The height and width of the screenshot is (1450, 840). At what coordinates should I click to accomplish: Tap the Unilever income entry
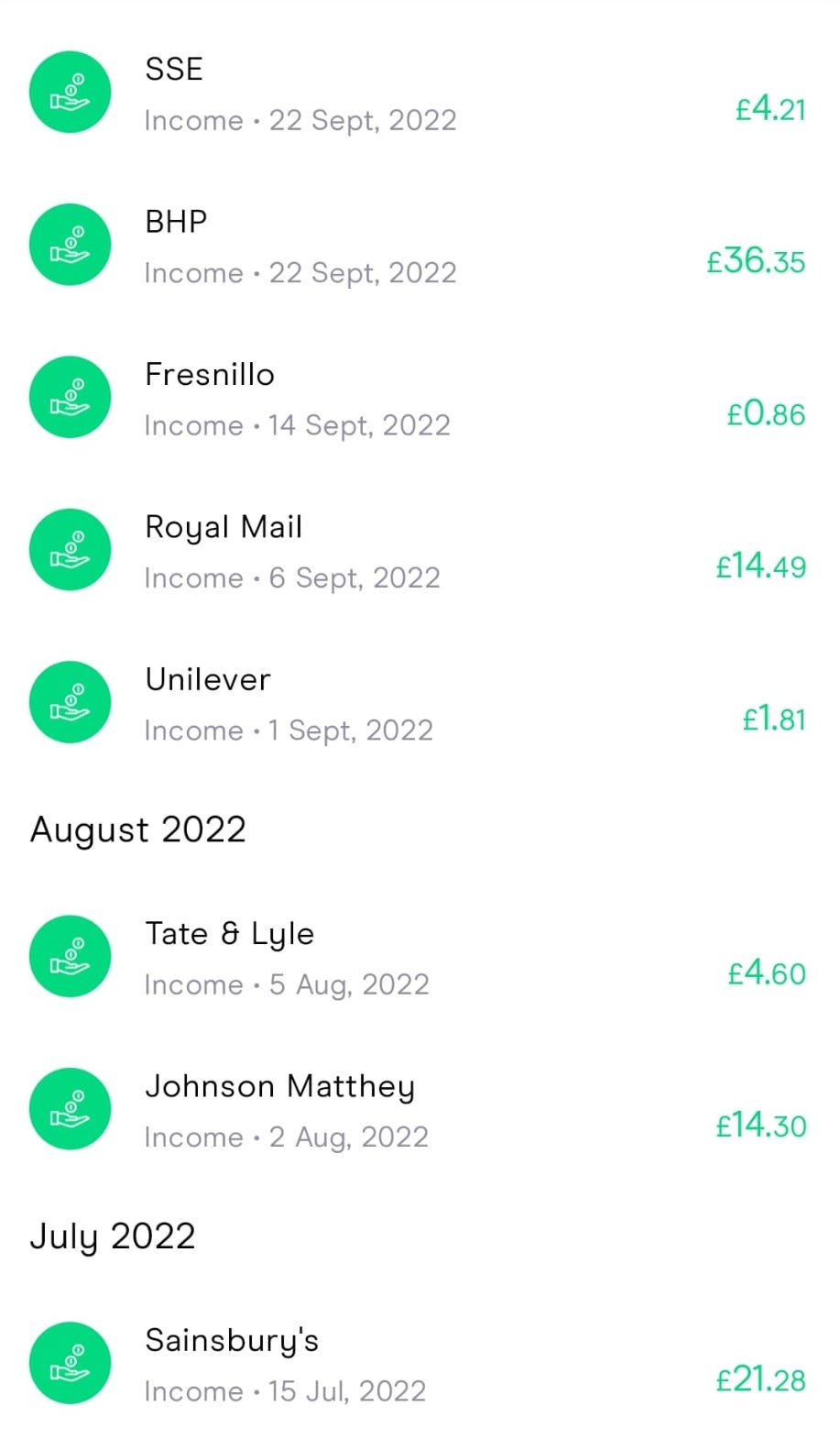click(x=420, y=704)
